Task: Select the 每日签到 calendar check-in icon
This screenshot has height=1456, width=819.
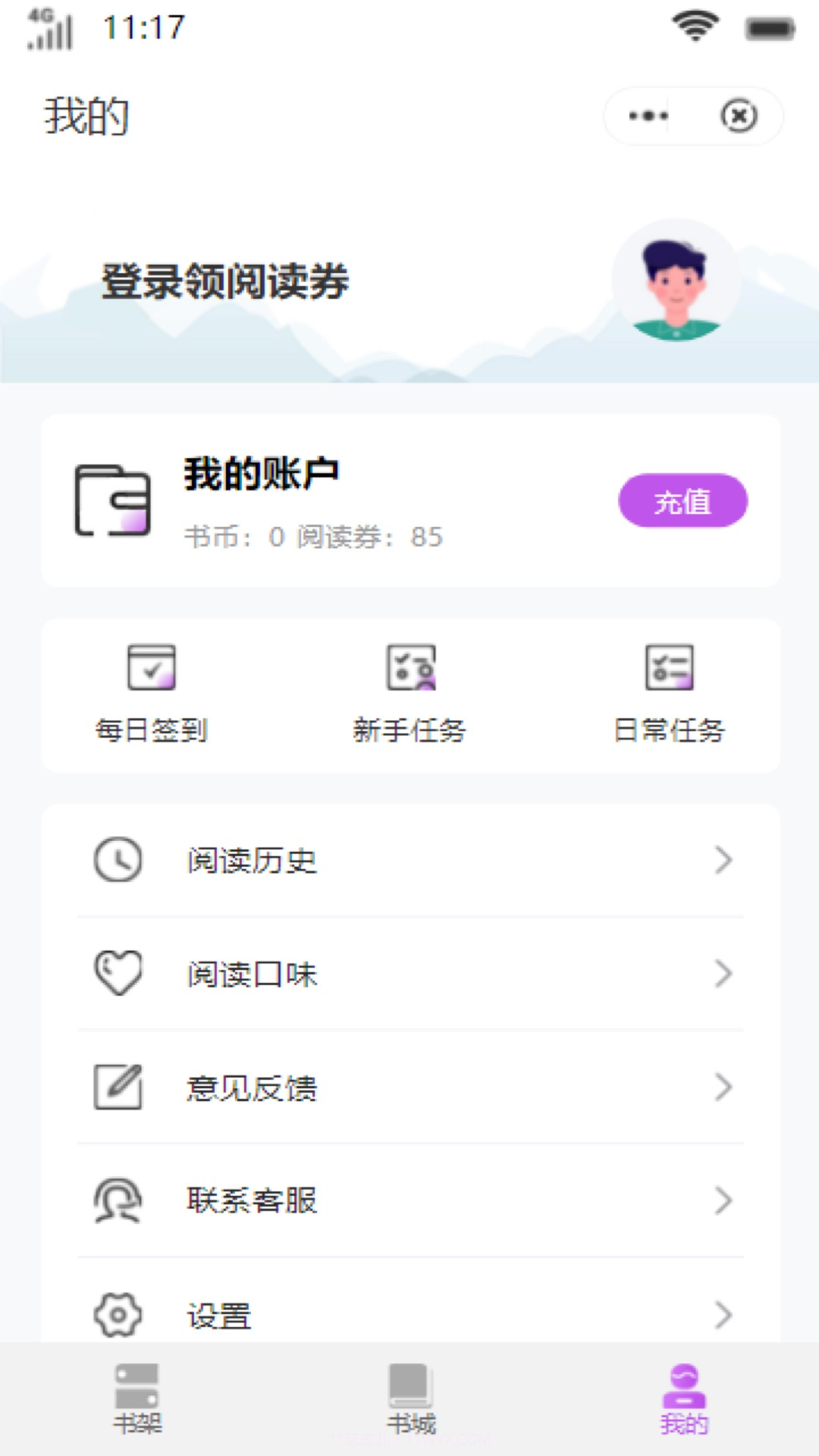Action: (152, 667)
